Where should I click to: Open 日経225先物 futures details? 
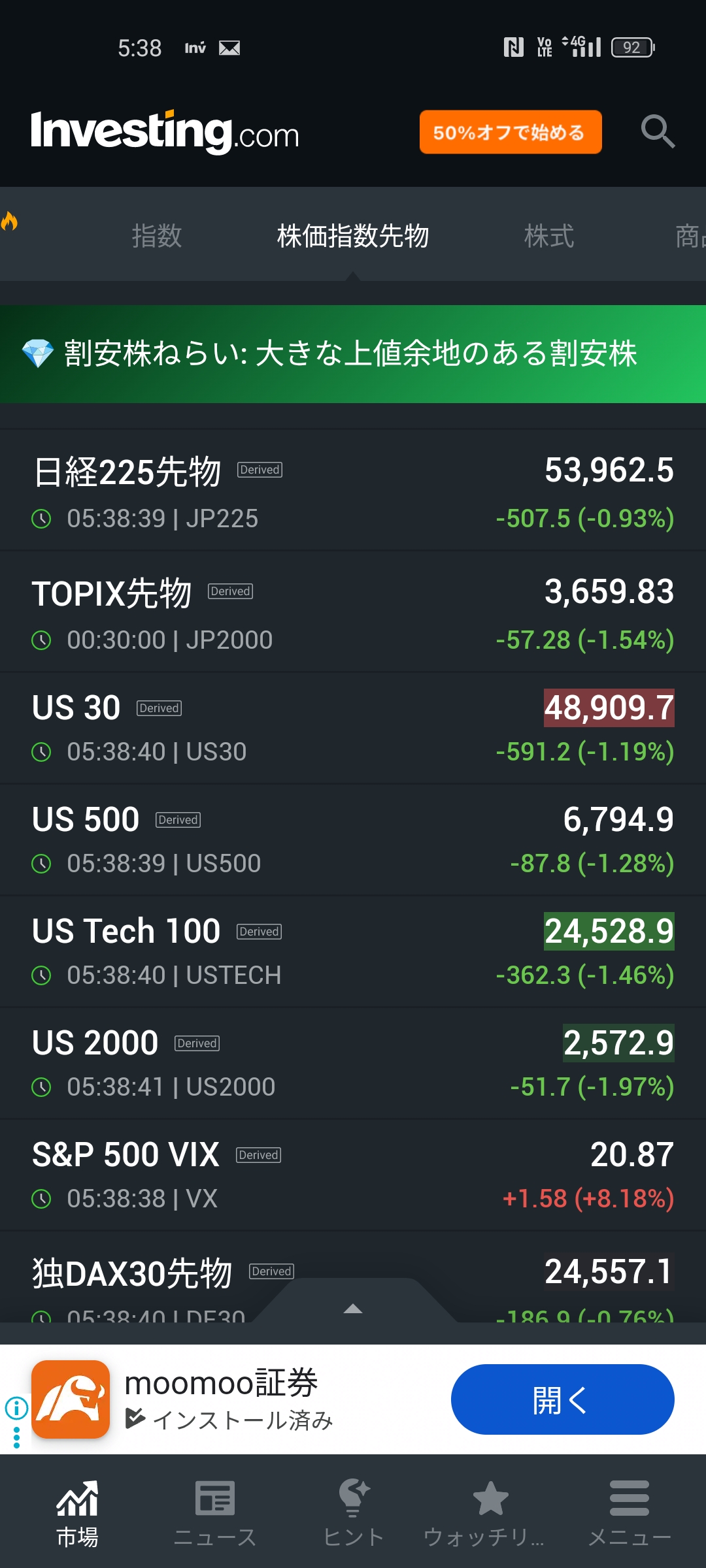[x=353, y=490]
